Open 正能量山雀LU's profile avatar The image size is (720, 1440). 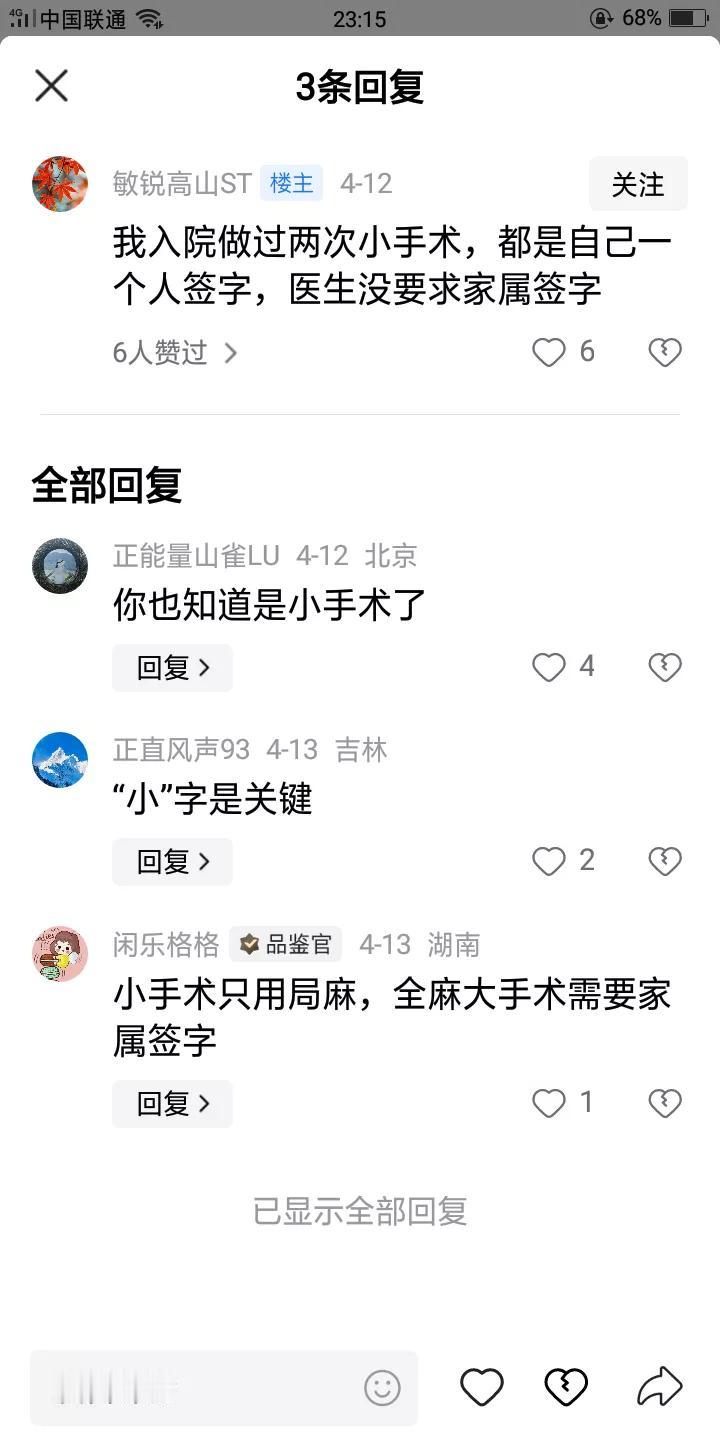tap(58, 566)
